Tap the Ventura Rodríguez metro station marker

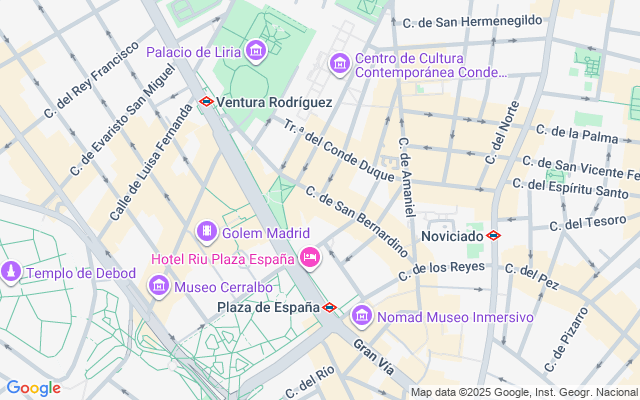tap(206, 102)
